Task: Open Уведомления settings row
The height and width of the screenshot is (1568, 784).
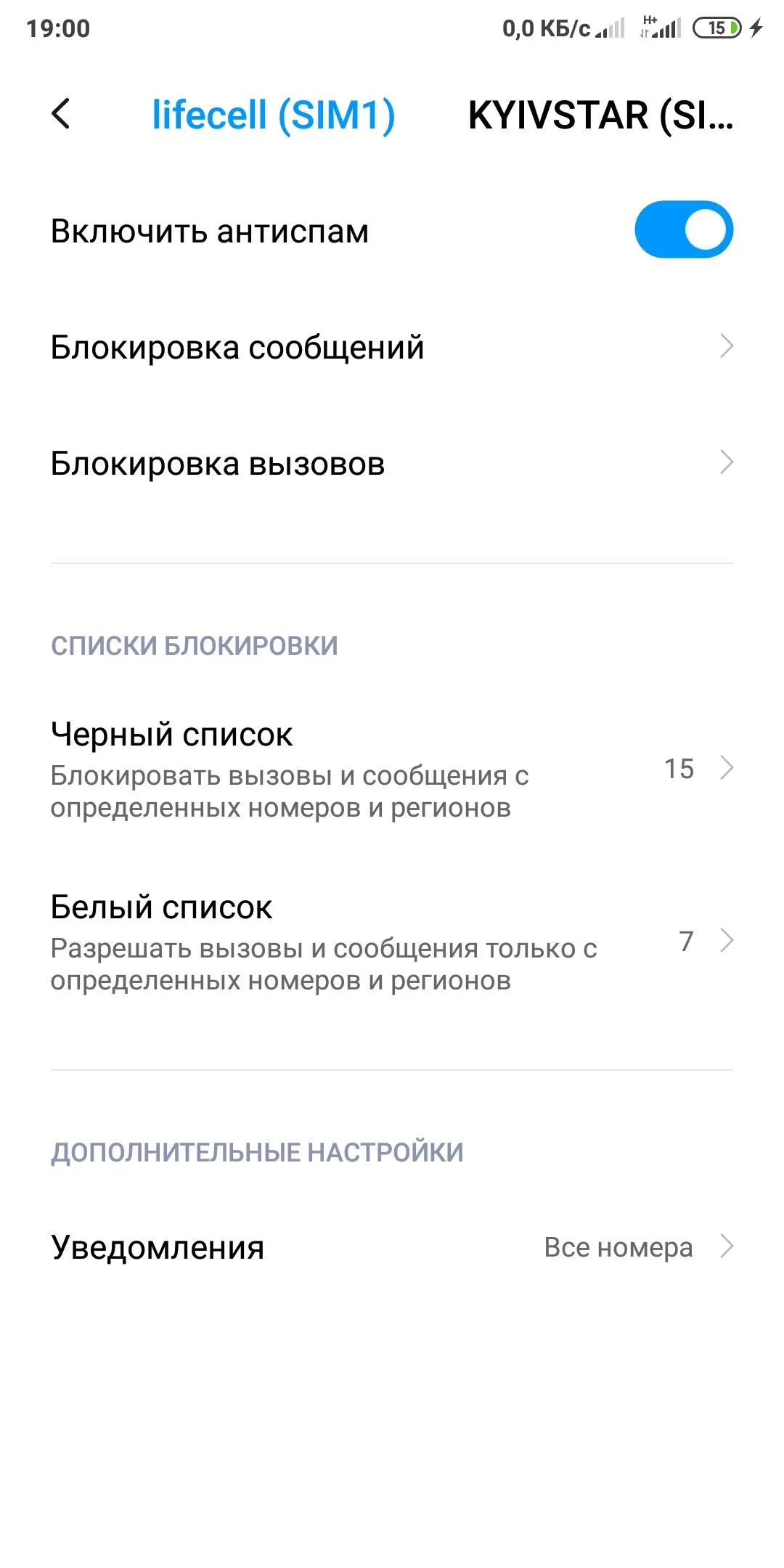Action: pyautogui.click(x=392, y=1247)
